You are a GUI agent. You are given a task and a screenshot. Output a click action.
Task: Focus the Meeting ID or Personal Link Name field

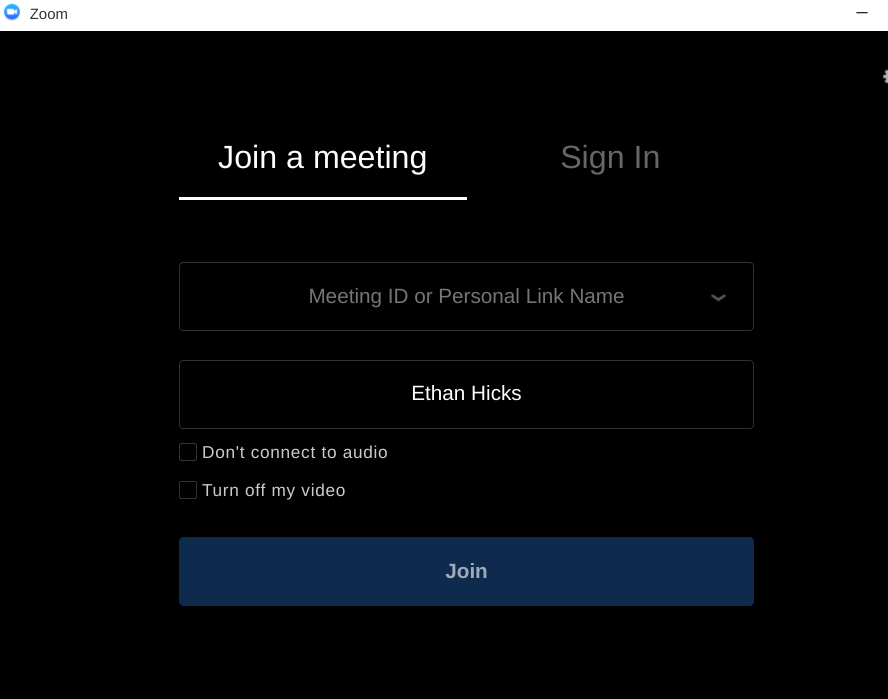click(x=440, y=297)
